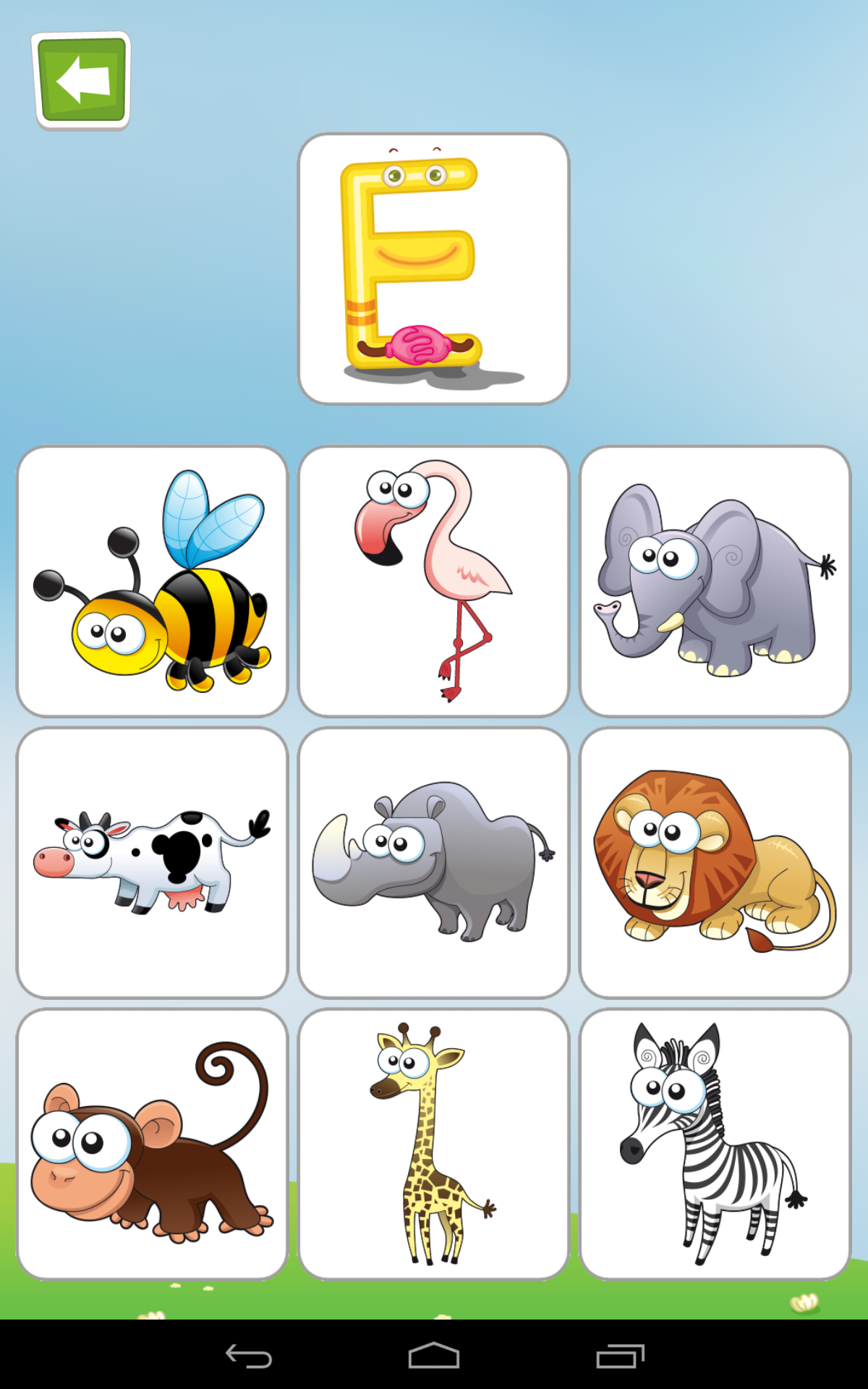This screenshot has width=868, height=1389.
Task: Choose the rhinoceros picture tile
Action: tap(433, 862)
